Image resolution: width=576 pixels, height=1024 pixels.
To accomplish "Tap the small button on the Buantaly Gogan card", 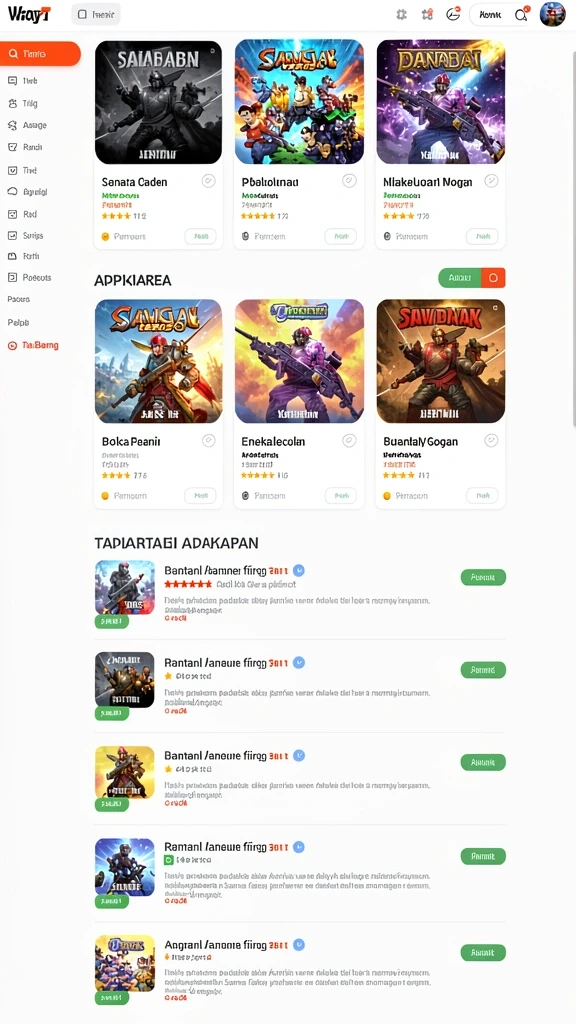I will 482,496.
